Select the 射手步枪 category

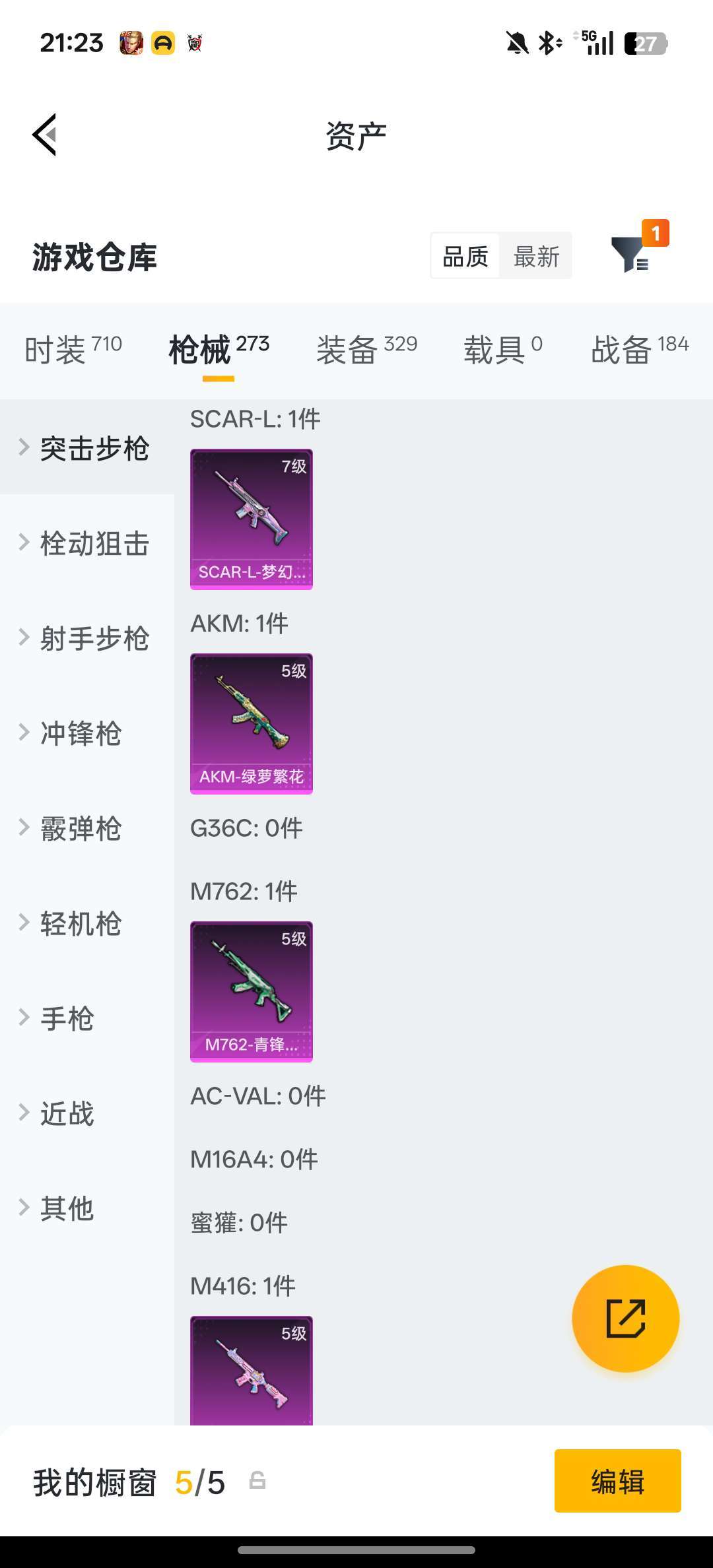[x=87, y=638]
